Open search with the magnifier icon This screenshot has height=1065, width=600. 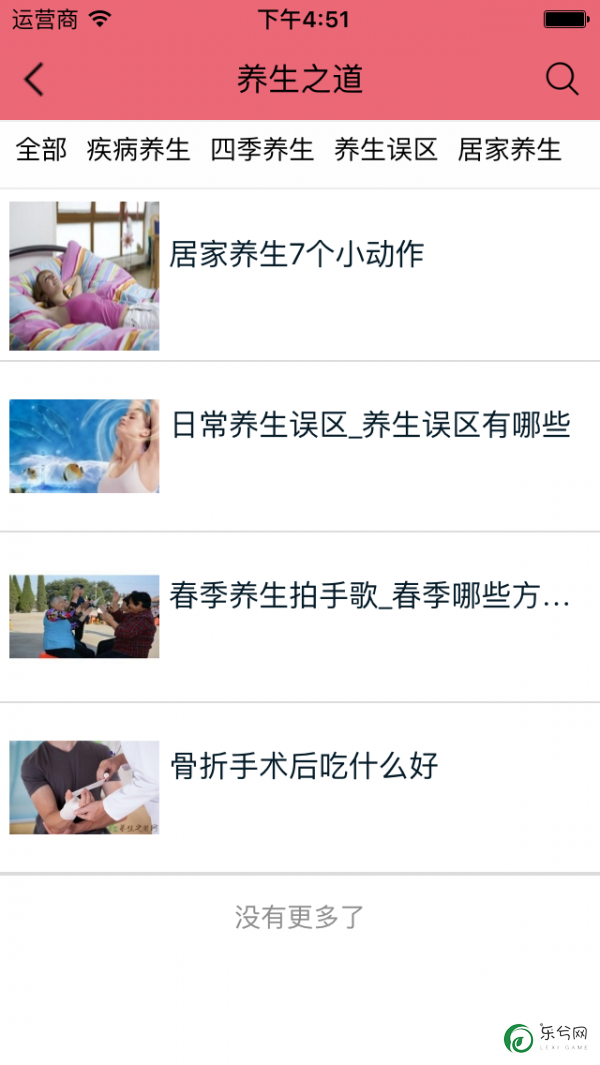[562, 79]
